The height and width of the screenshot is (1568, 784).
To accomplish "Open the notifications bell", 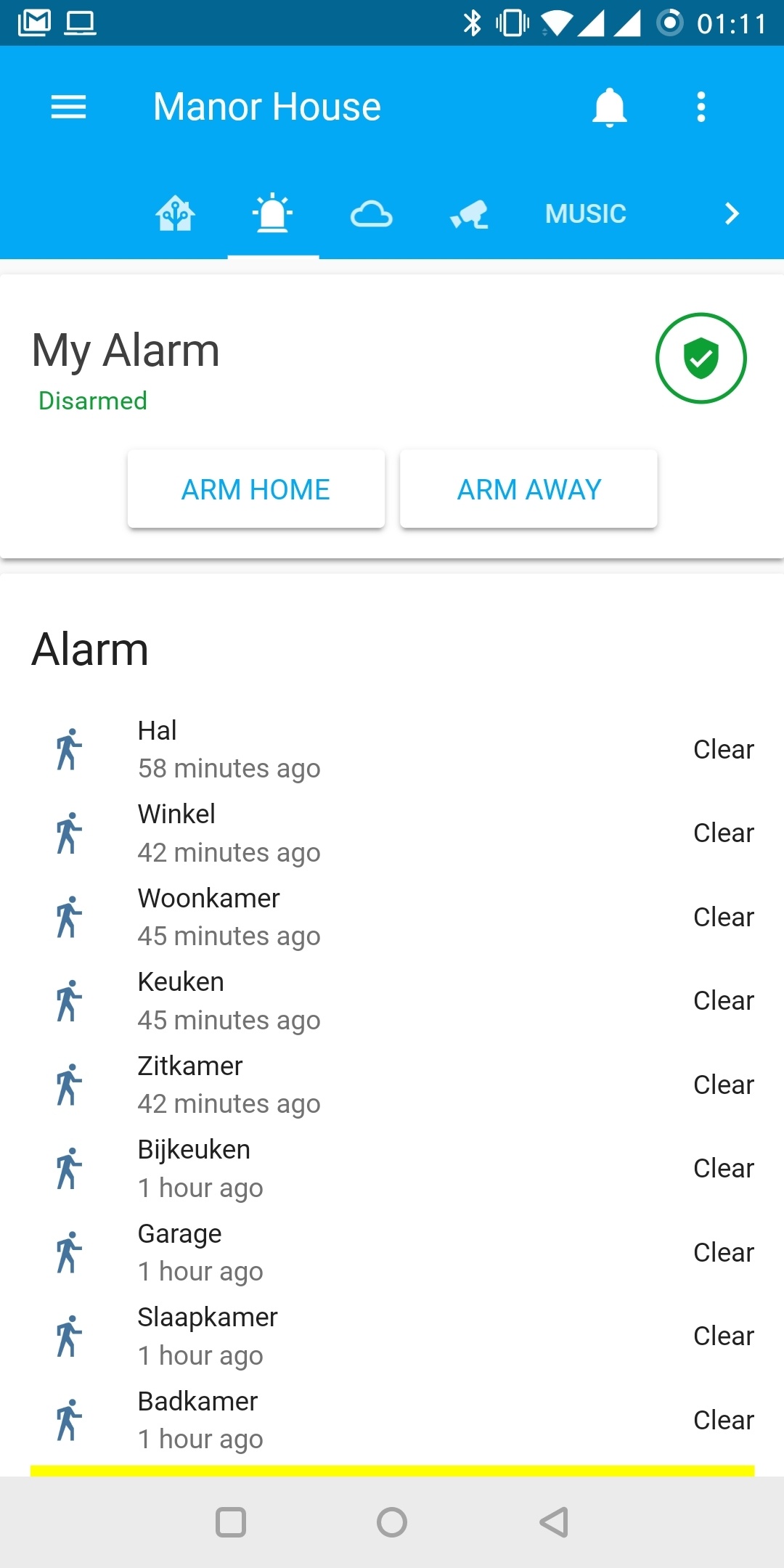I will click(x=610, y=107).
